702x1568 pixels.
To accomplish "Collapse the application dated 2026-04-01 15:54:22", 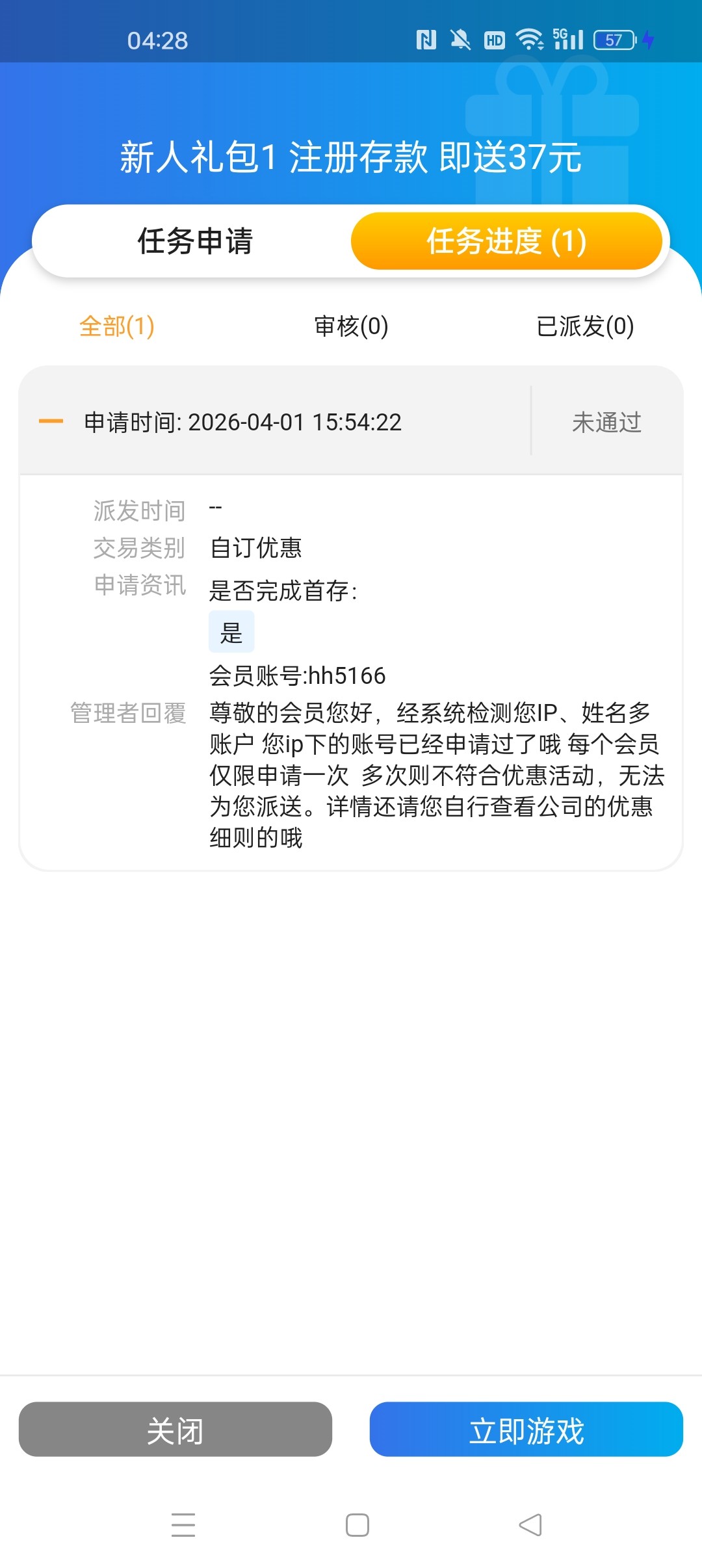I will tap(51, 422).
